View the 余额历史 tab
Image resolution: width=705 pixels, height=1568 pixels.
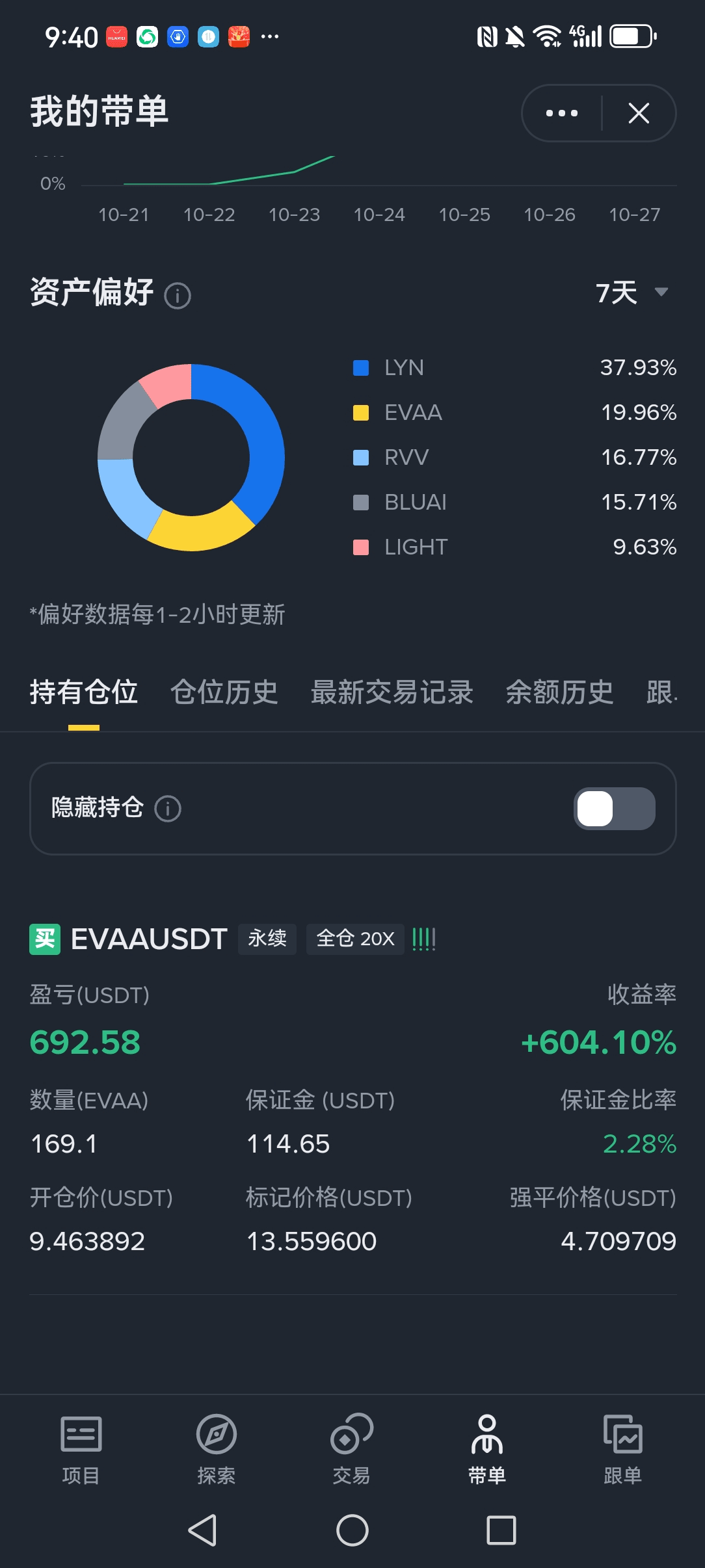pos(559,692)
